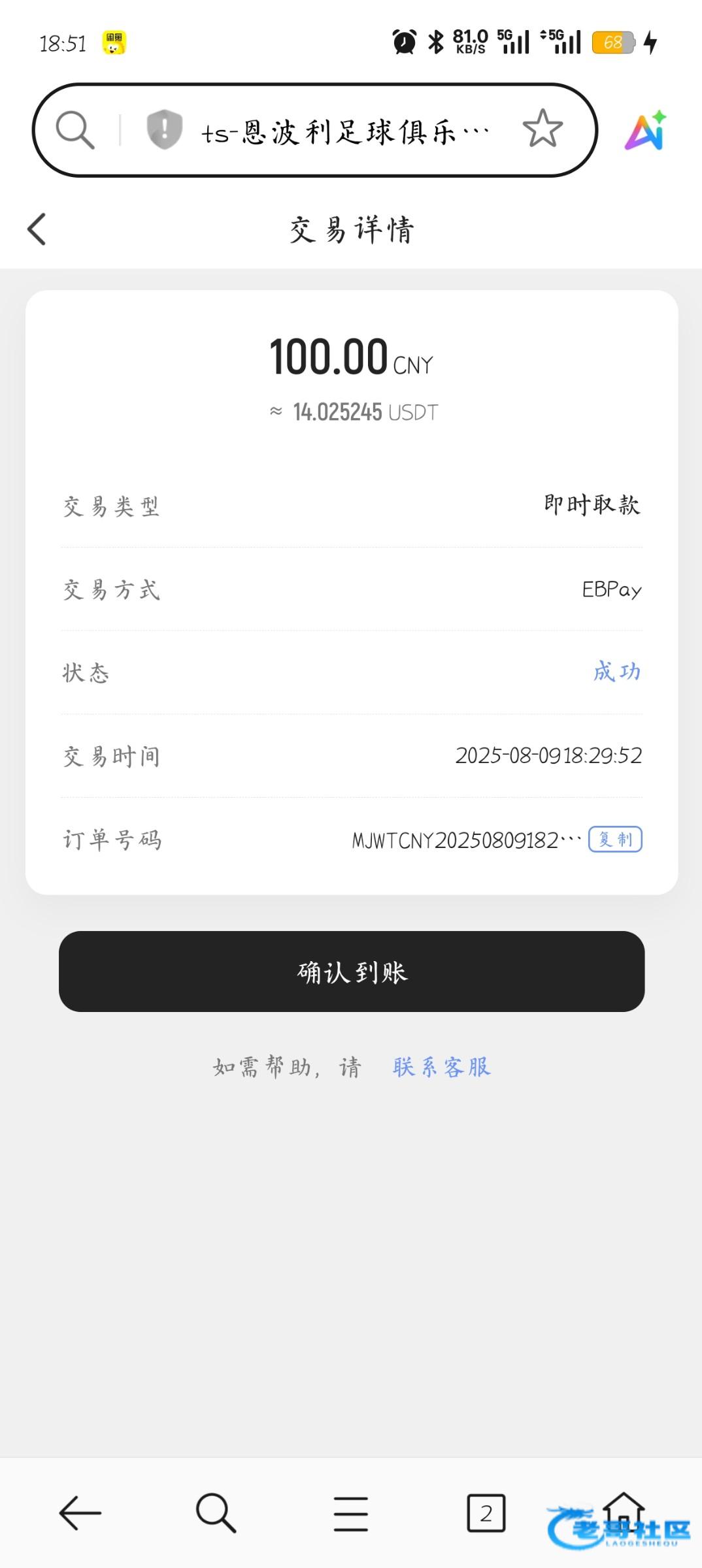Go to the browser home page
This screenshot has width=702, height=1568.
coord(624,1511)
